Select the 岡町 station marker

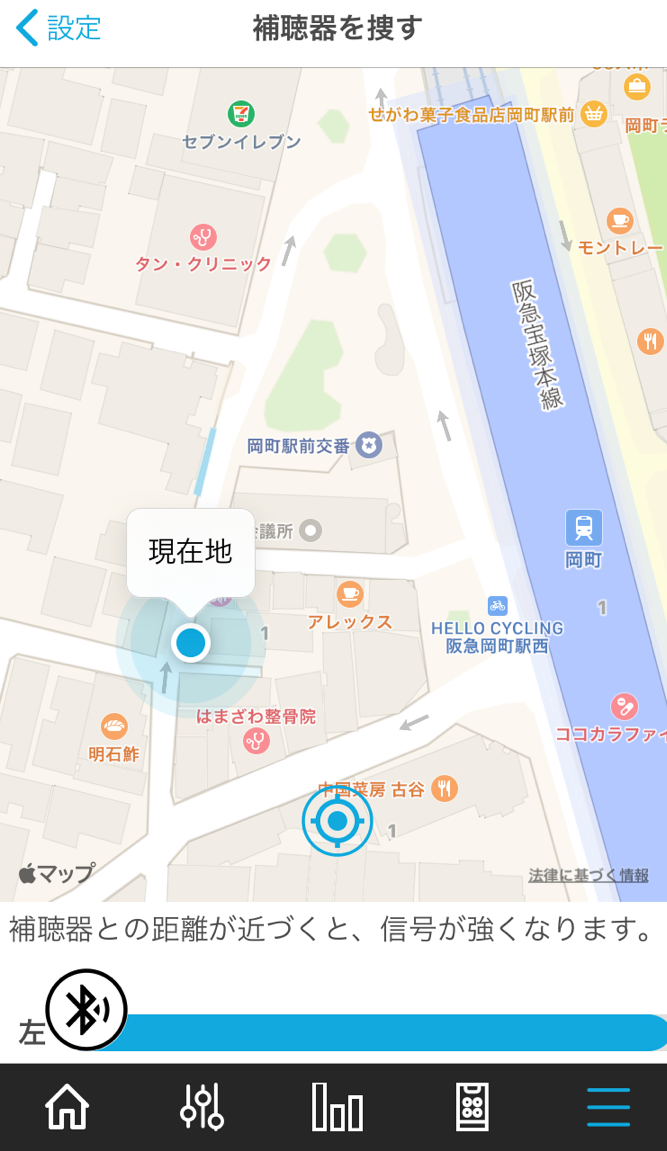coord(584,528)
